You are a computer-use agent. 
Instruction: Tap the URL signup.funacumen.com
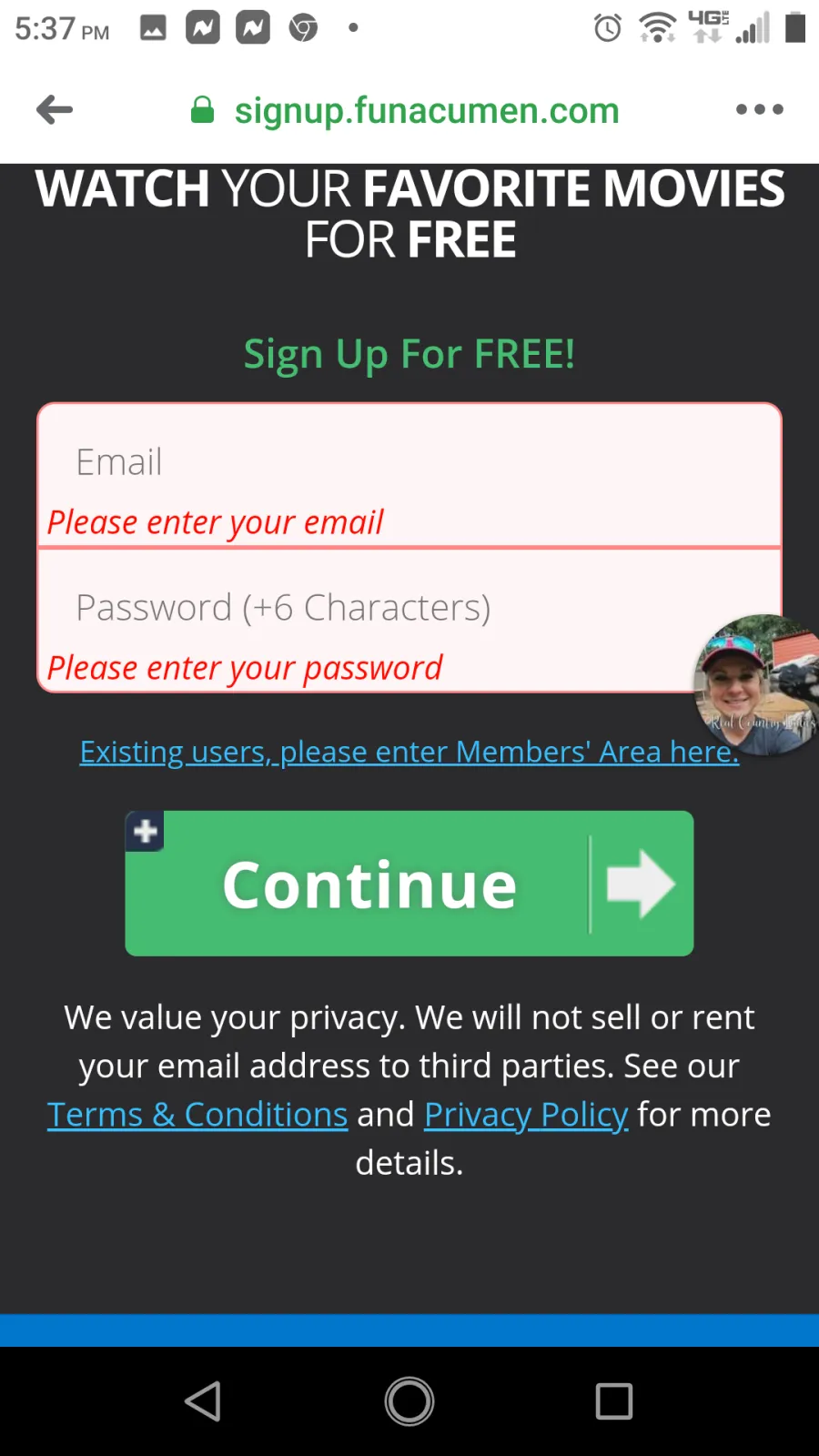(x=427, y=111)
